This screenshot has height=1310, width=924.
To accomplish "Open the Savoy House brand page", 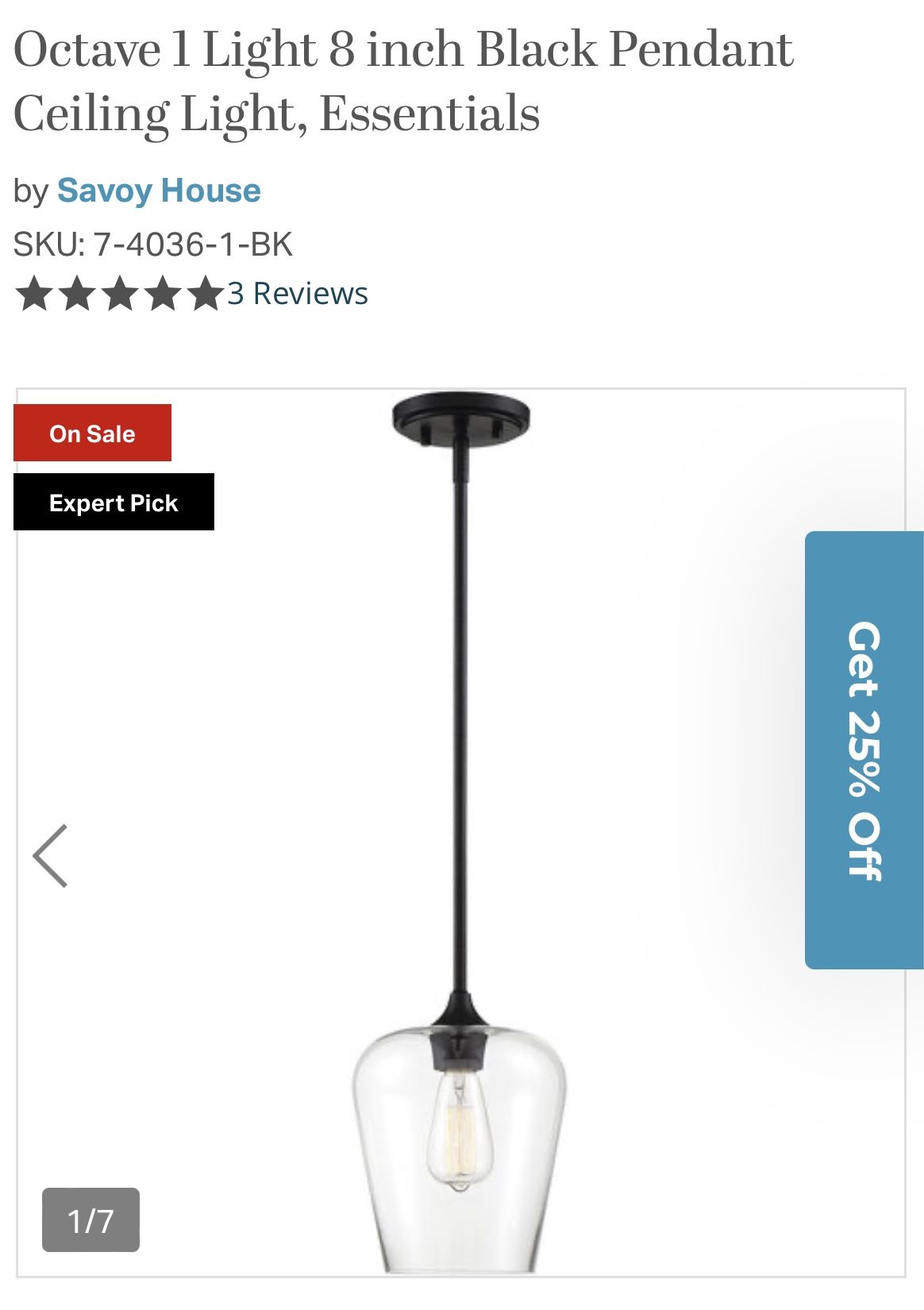I will 158,191.
